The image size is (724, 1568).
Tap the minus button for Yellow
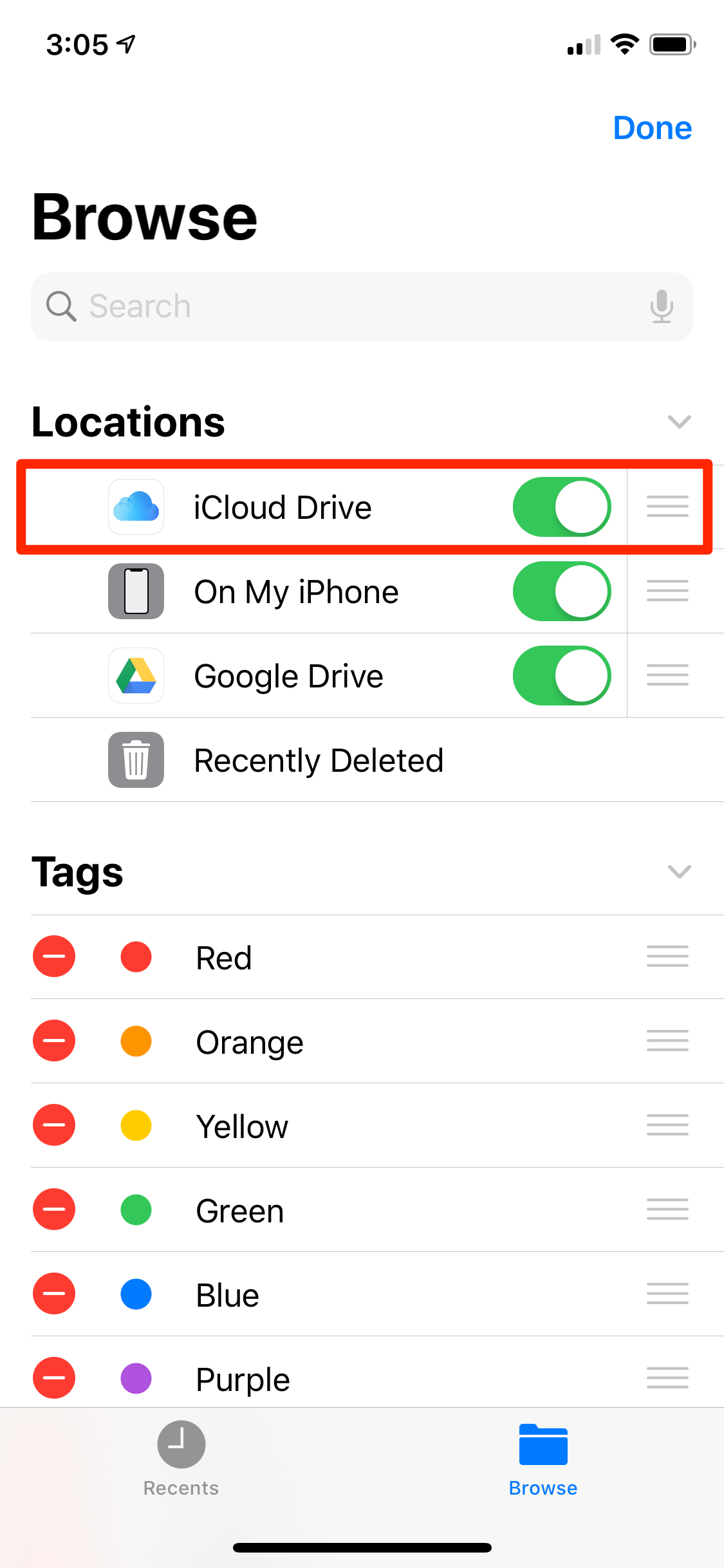pyautogui.click(x=54, y=1125)
